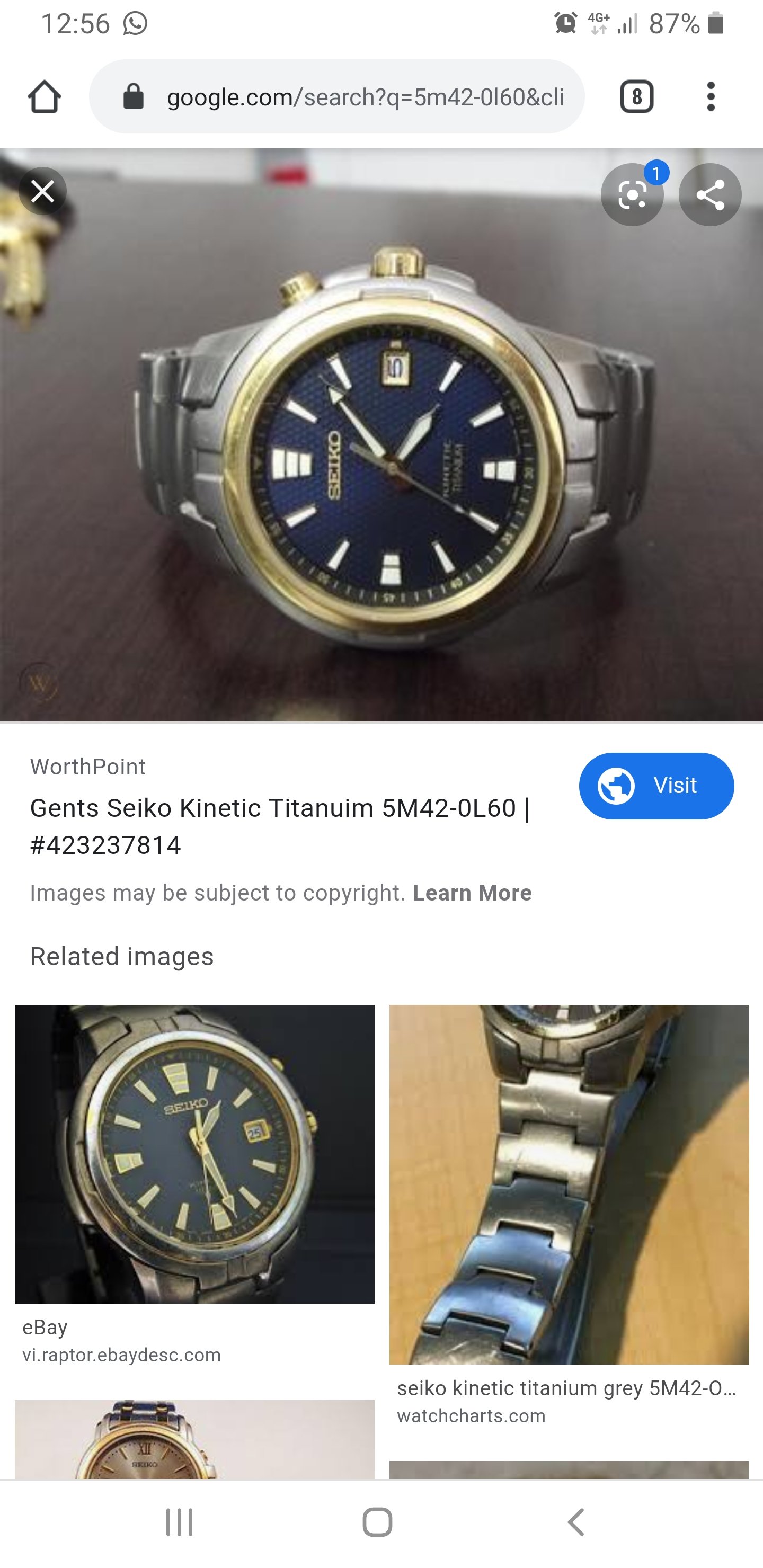Open recent apps from navigation bar
Viewport: 763px width, 1568px height.
click(x=180, y=1522)
